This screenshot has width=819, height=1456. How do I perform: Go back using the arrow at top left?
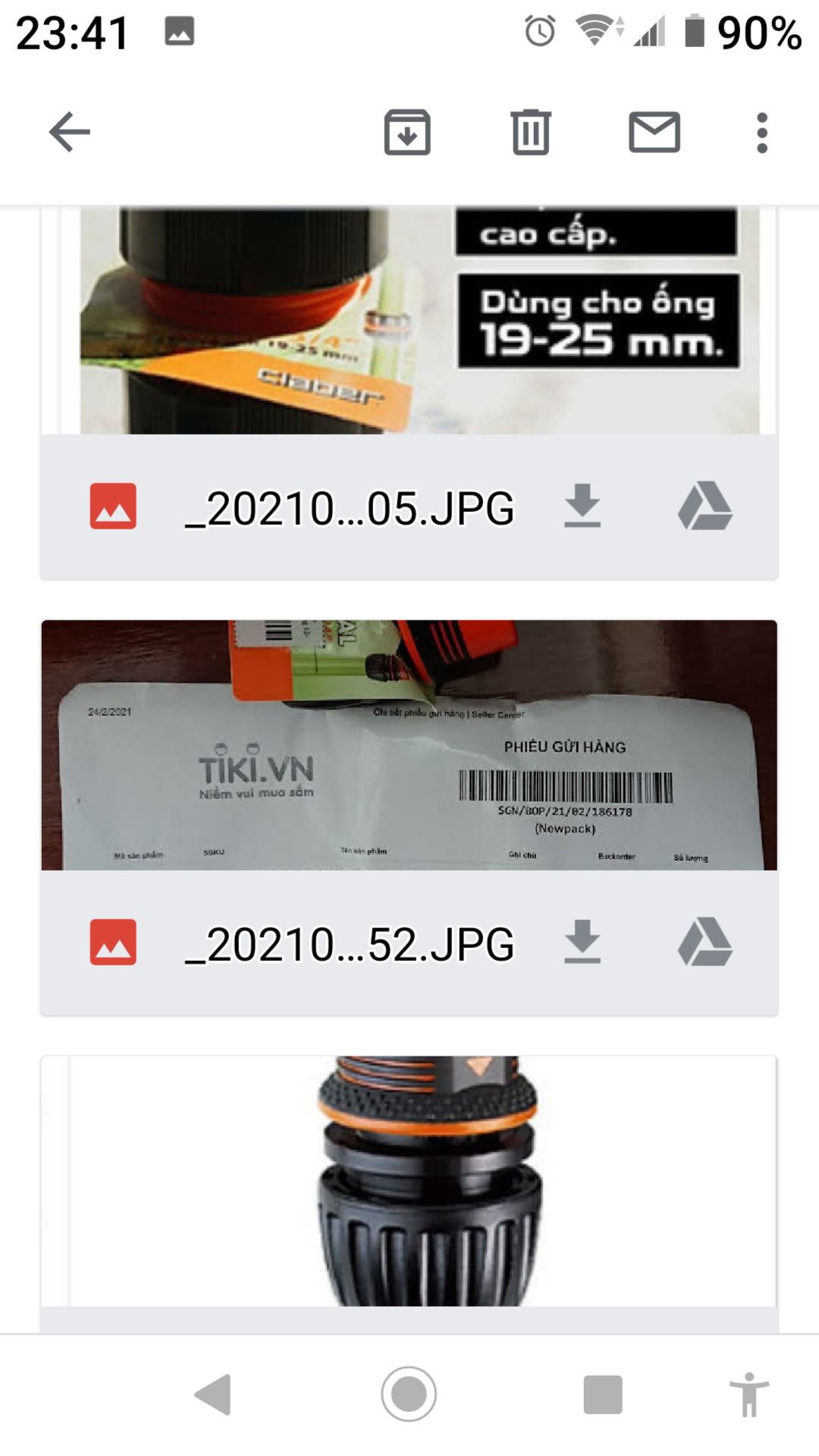69,130
